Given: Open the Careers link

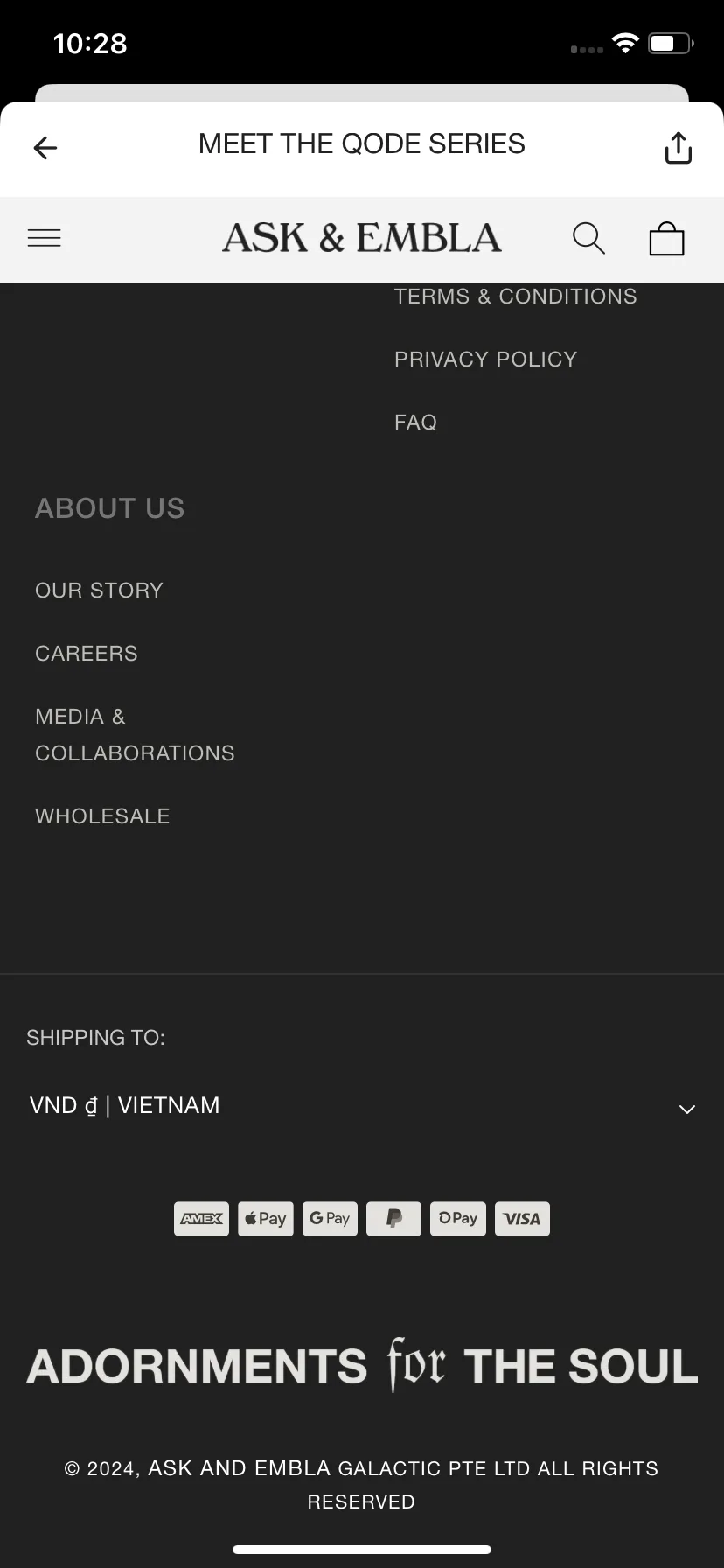Looking at the screenshot, I should [x=87, y=654].
